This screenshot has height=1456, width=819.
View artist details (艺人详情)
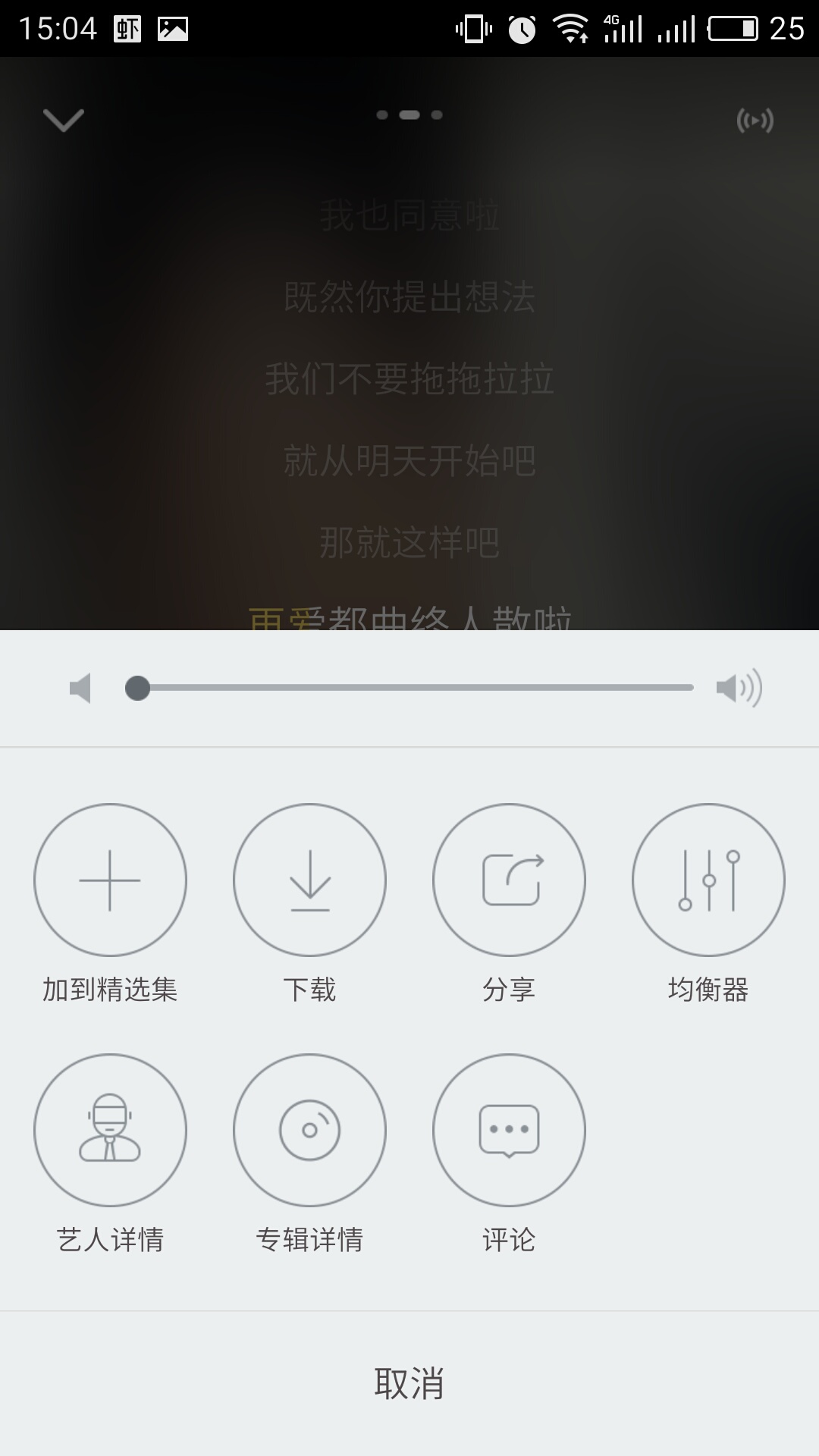pos(110,1130)
